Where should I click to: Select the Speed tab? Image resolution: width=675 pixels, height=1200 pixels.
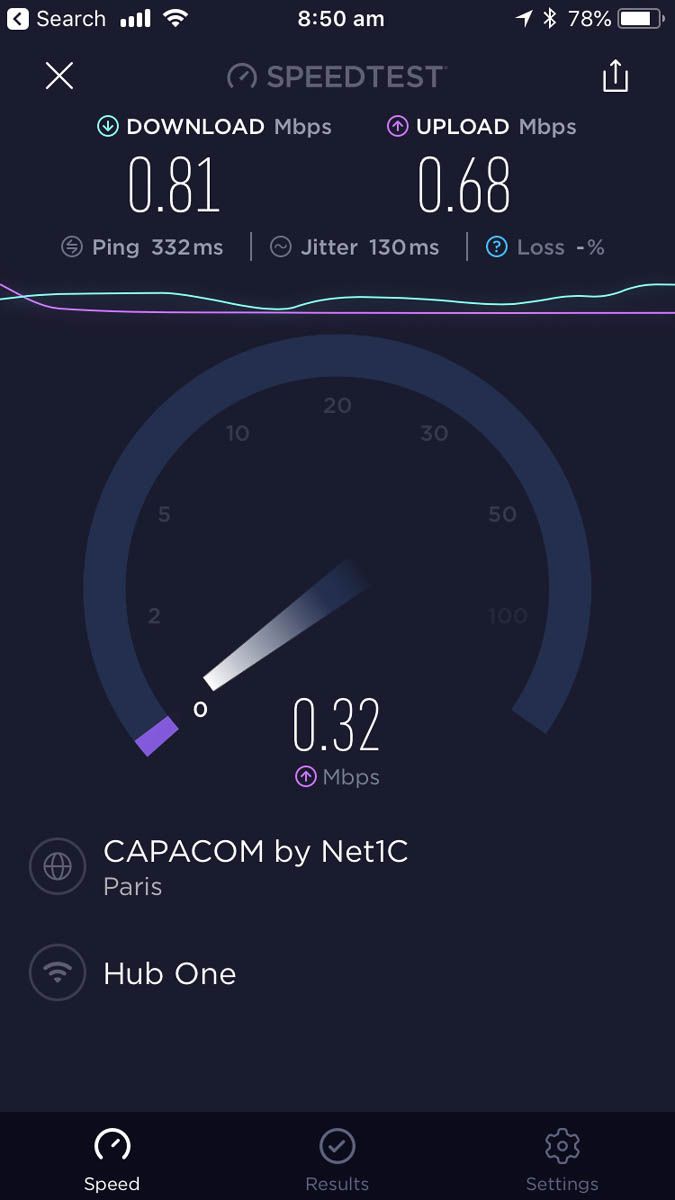(112, 1160)
